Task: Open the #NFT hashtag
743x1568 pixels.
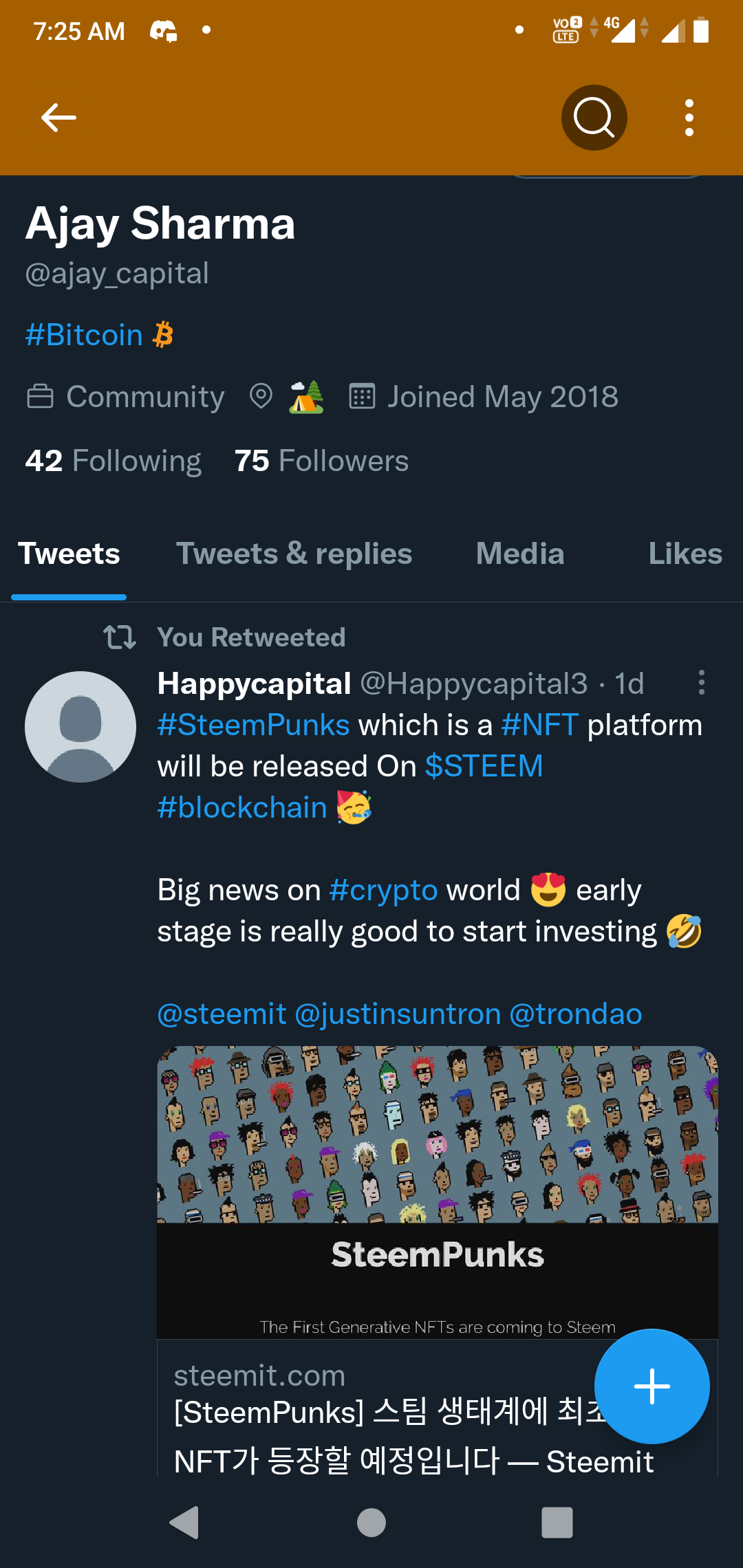Action: (540, 725)
